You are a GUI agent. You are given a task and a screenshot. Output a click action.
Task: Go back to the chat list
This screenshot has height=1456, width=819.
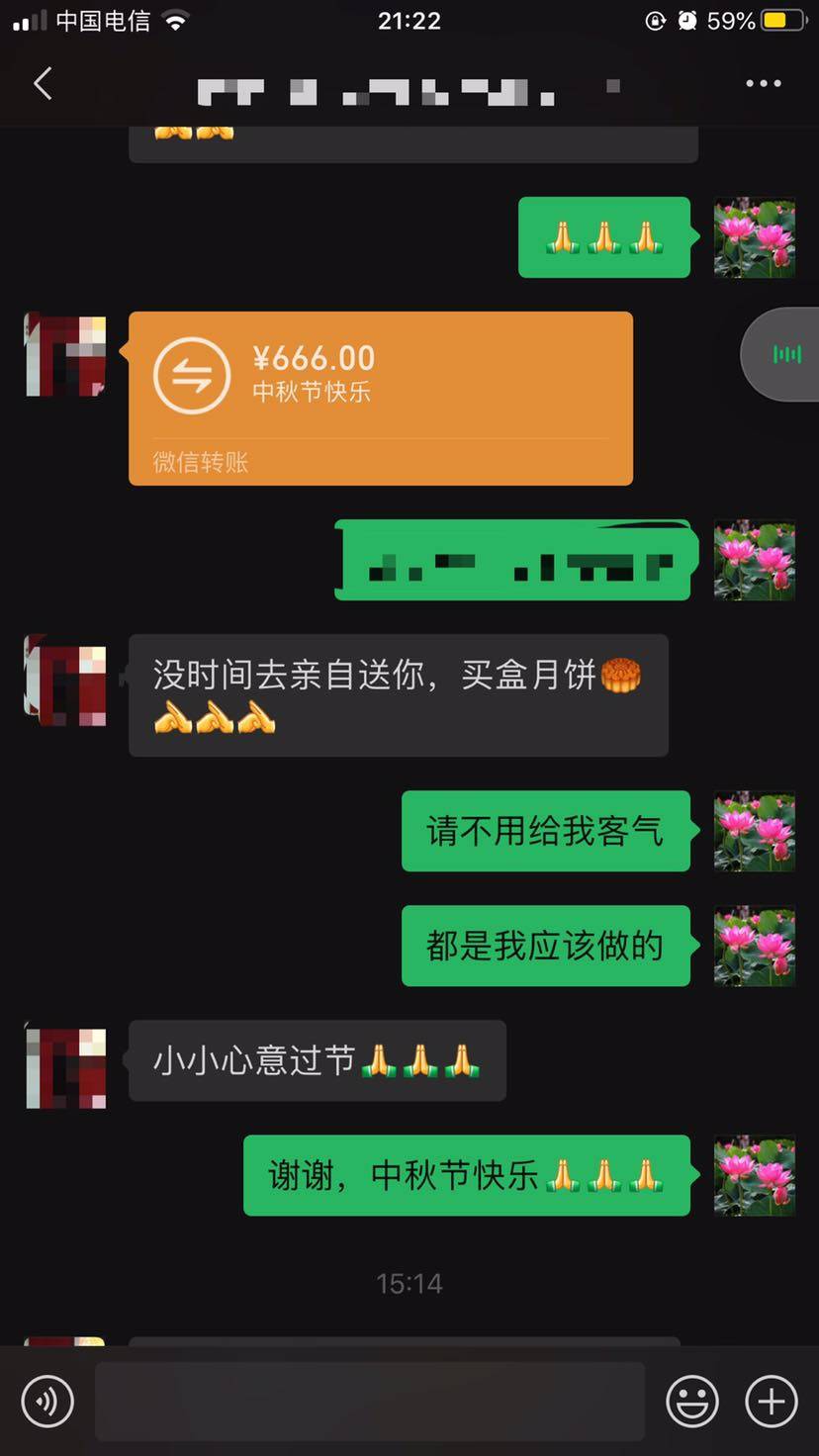[x=43, y=84]
